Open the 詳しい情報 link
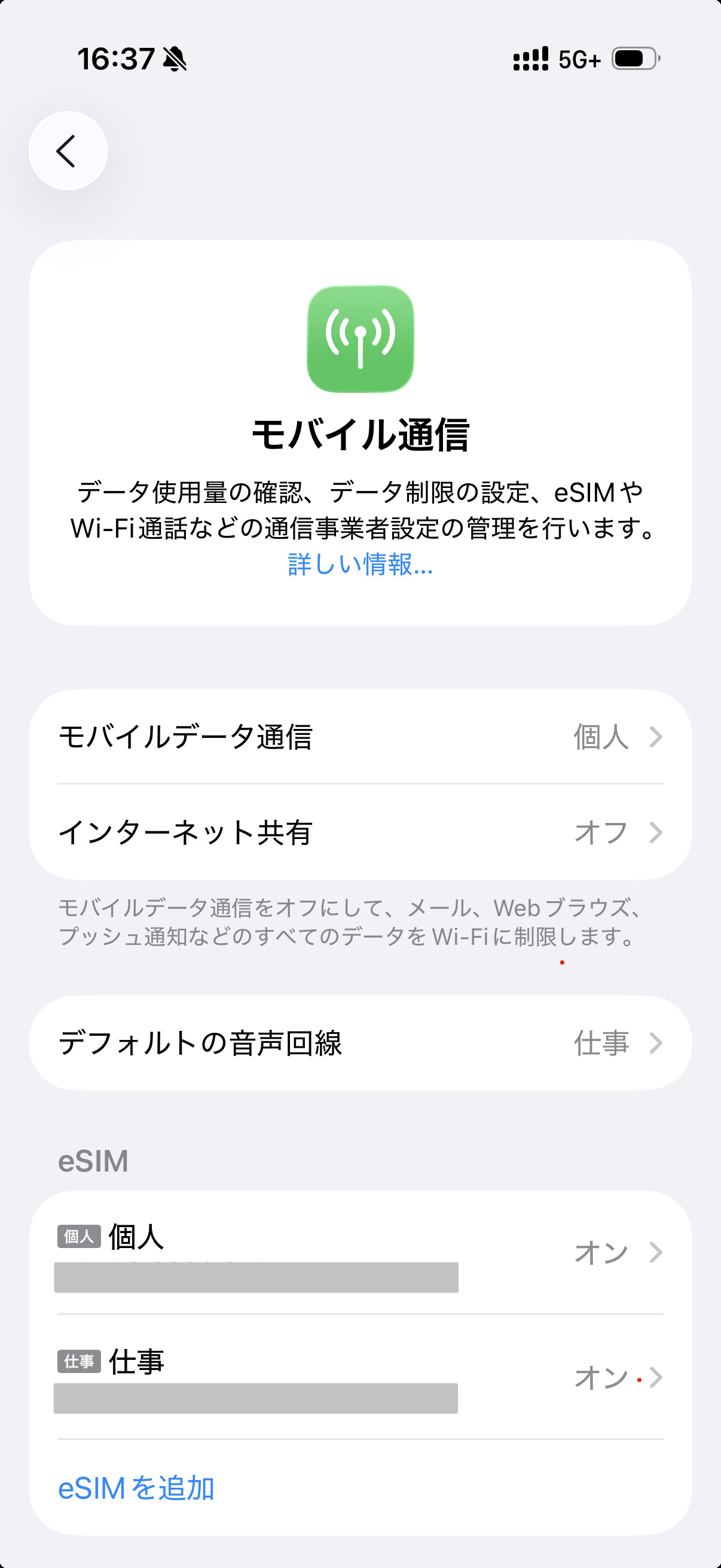The width and height of the screenshot is (721, 1568). (359, 565)
